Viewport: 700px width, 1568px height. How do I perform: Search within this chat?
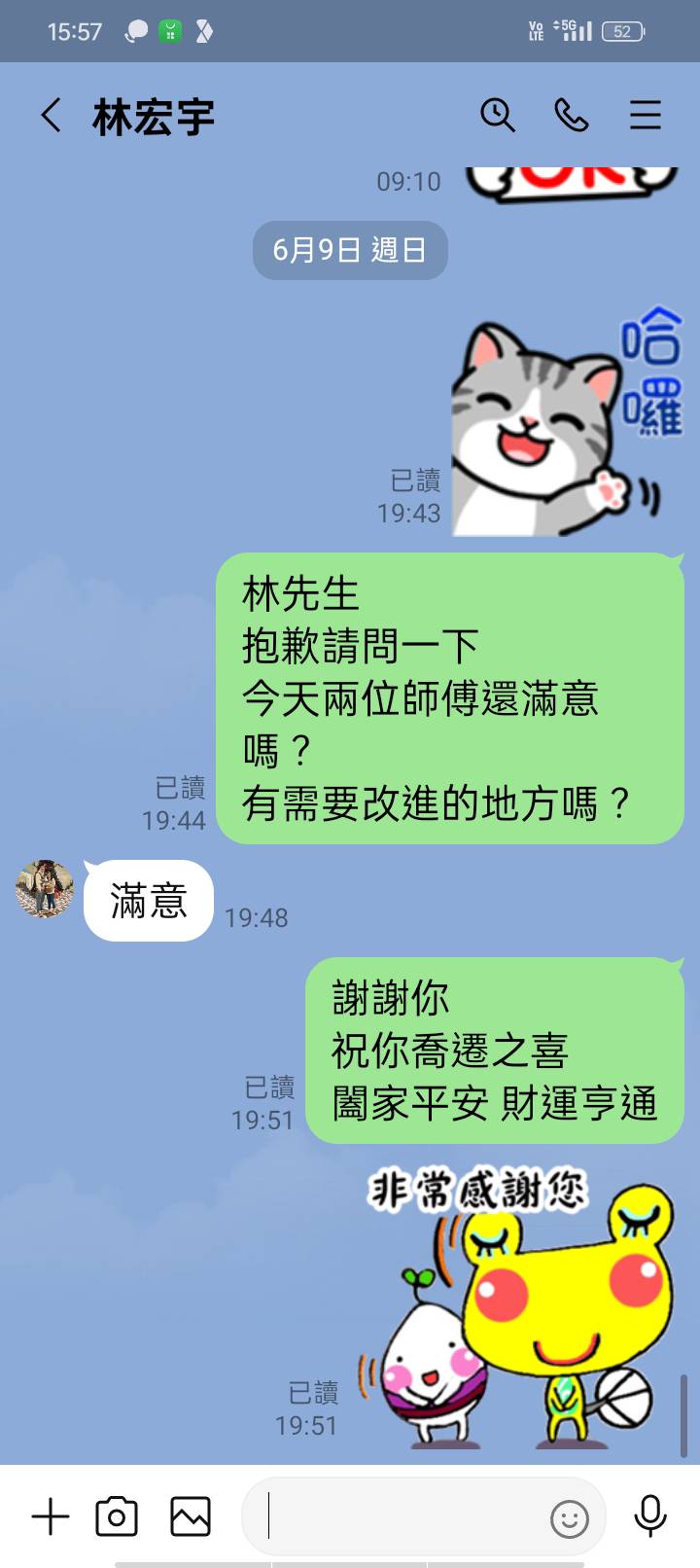497,116
